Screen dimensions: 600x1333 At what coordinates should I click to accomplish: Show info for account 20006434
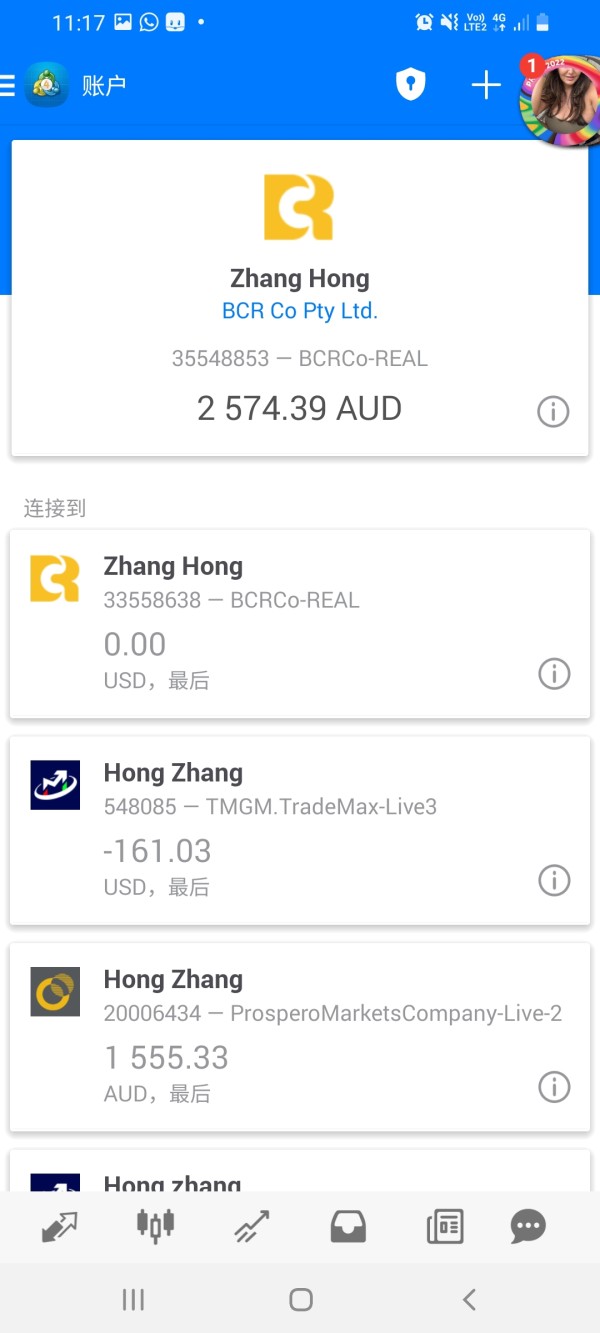coord(553,1086)
